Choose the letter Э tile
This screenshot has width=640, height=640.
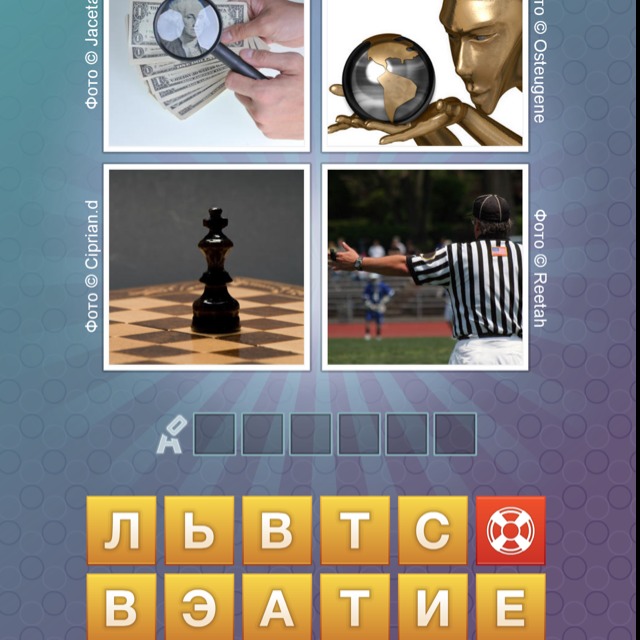click(199, 606)
